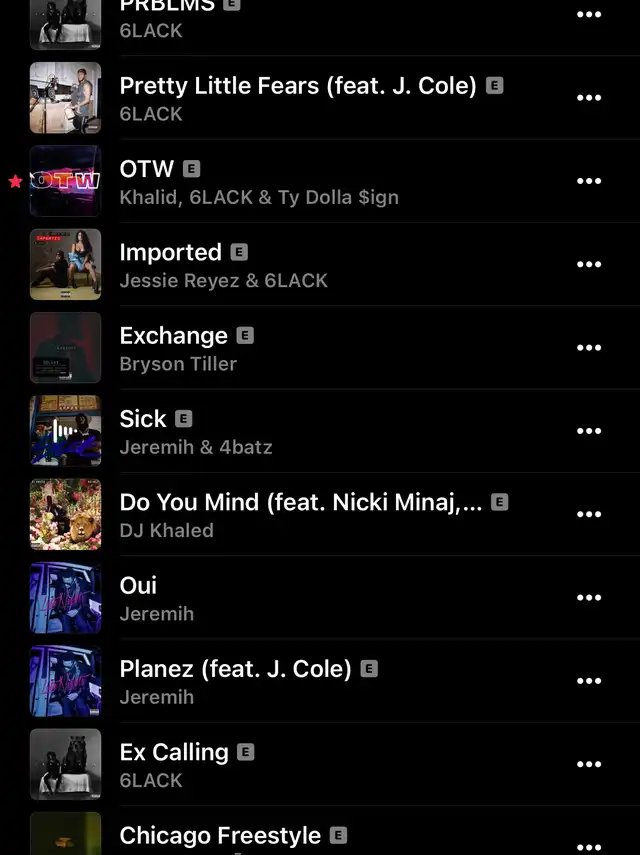Screen dimensions: 640x855
Task: Play Oui by Jeremih
Action: coord(156,598)
